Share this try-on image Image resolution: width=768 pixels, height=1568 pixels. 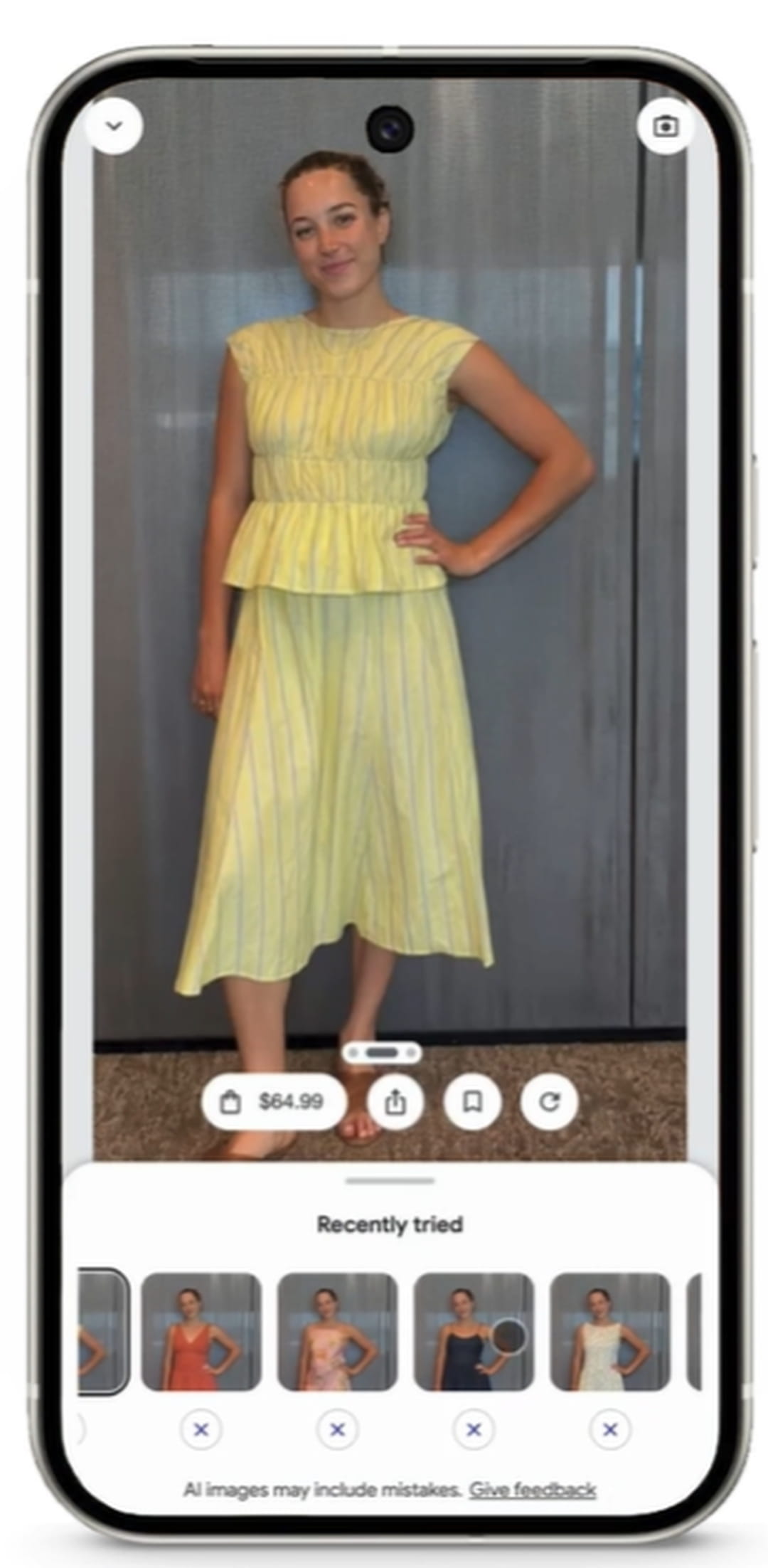[395, 1102]
